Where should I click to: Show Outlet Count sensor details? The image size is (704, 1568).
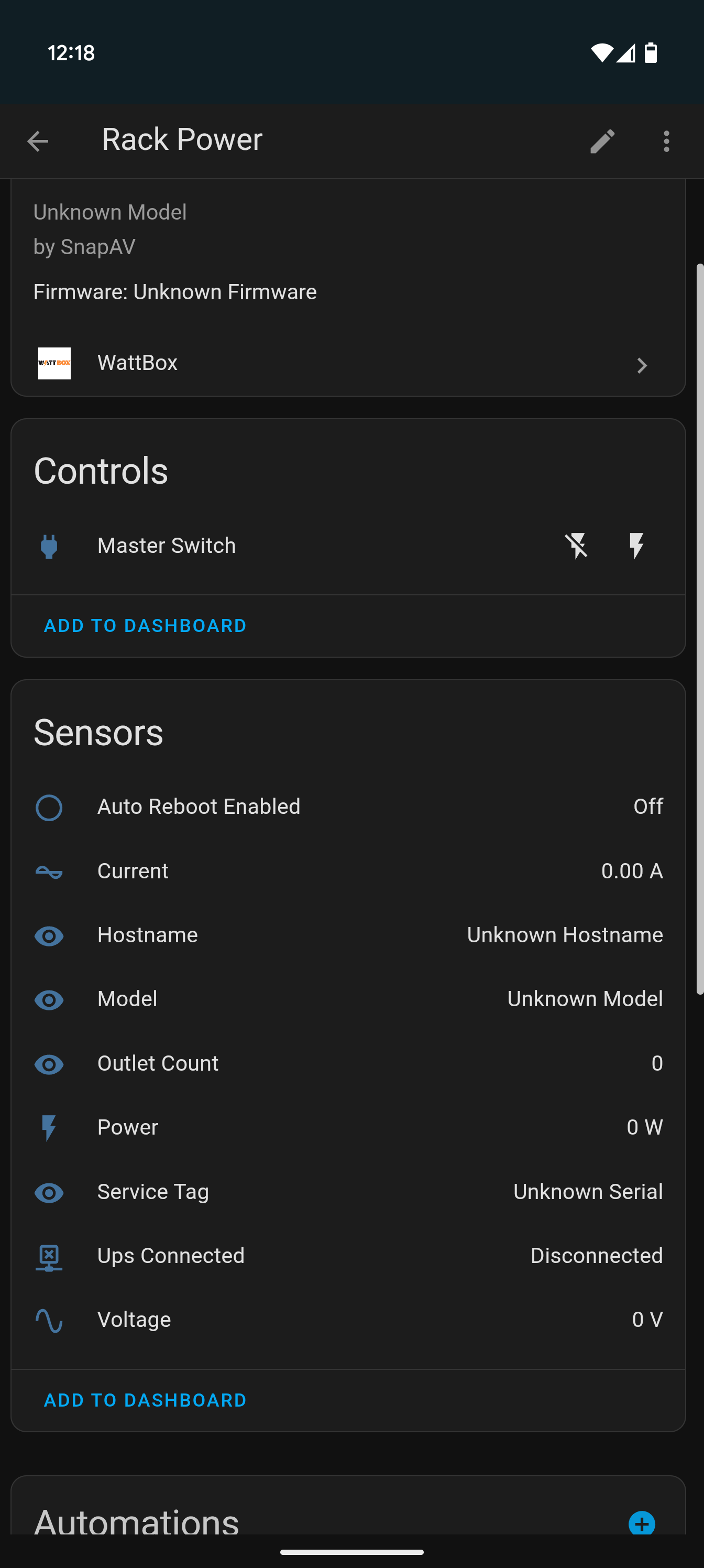click(348, 1063)
